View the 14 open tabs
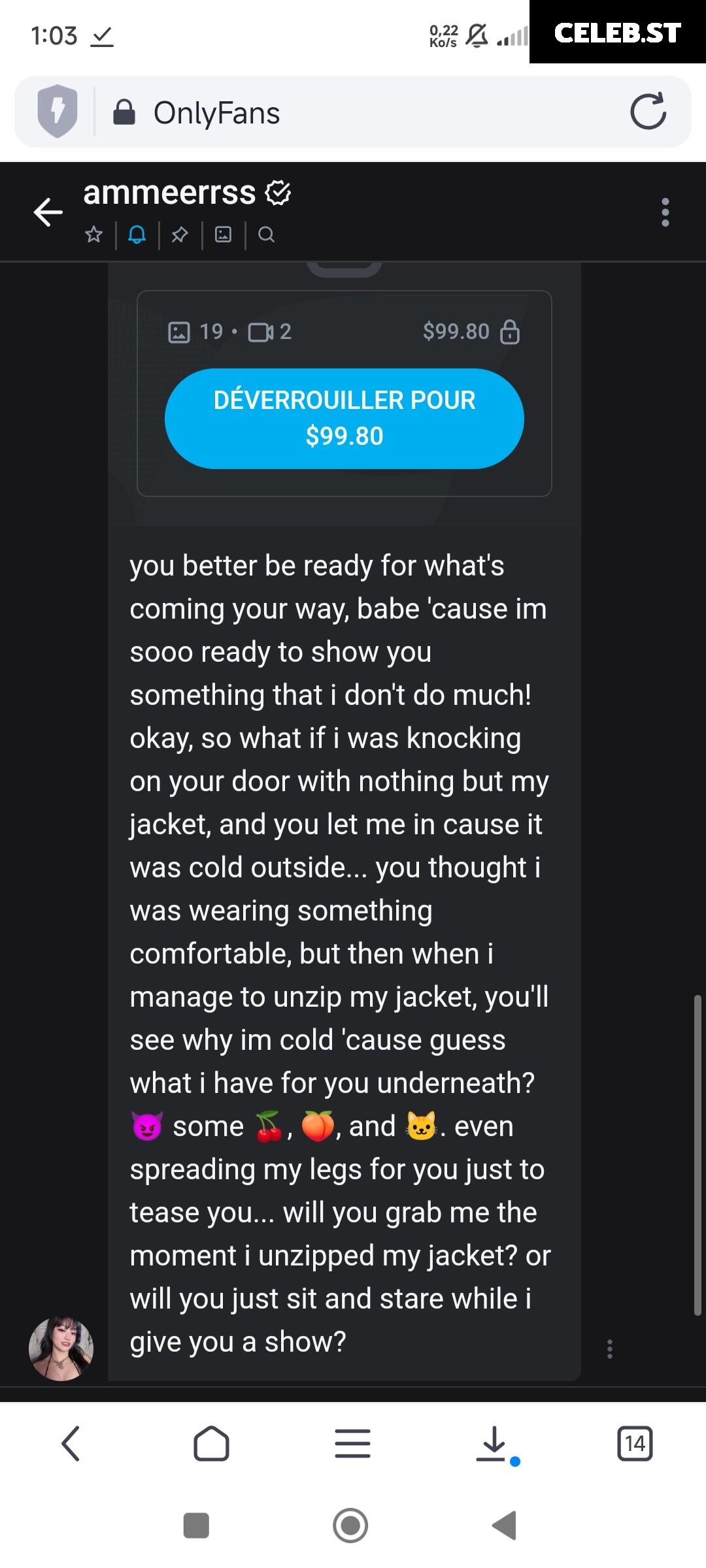706x1568 pixels. [635, 1444]
